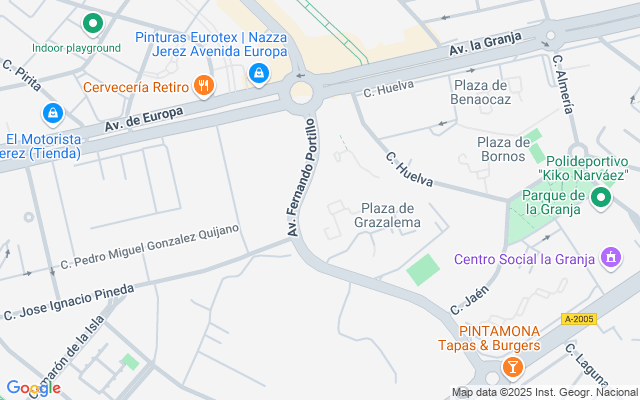Open the Cervecería Retro restaurant marker

tap(204, 86)
